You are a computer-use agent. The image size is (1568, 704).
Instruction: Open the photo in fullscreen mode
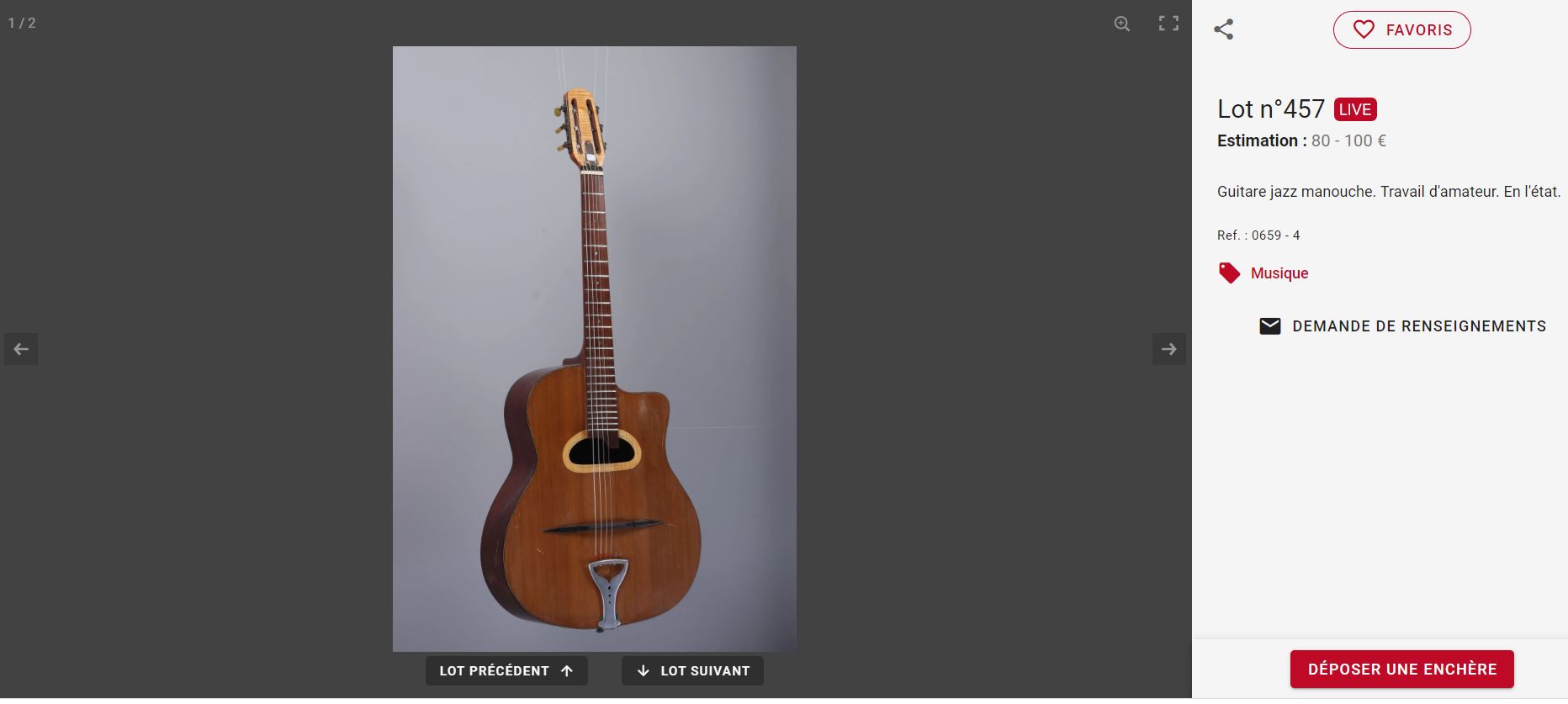1168,24
